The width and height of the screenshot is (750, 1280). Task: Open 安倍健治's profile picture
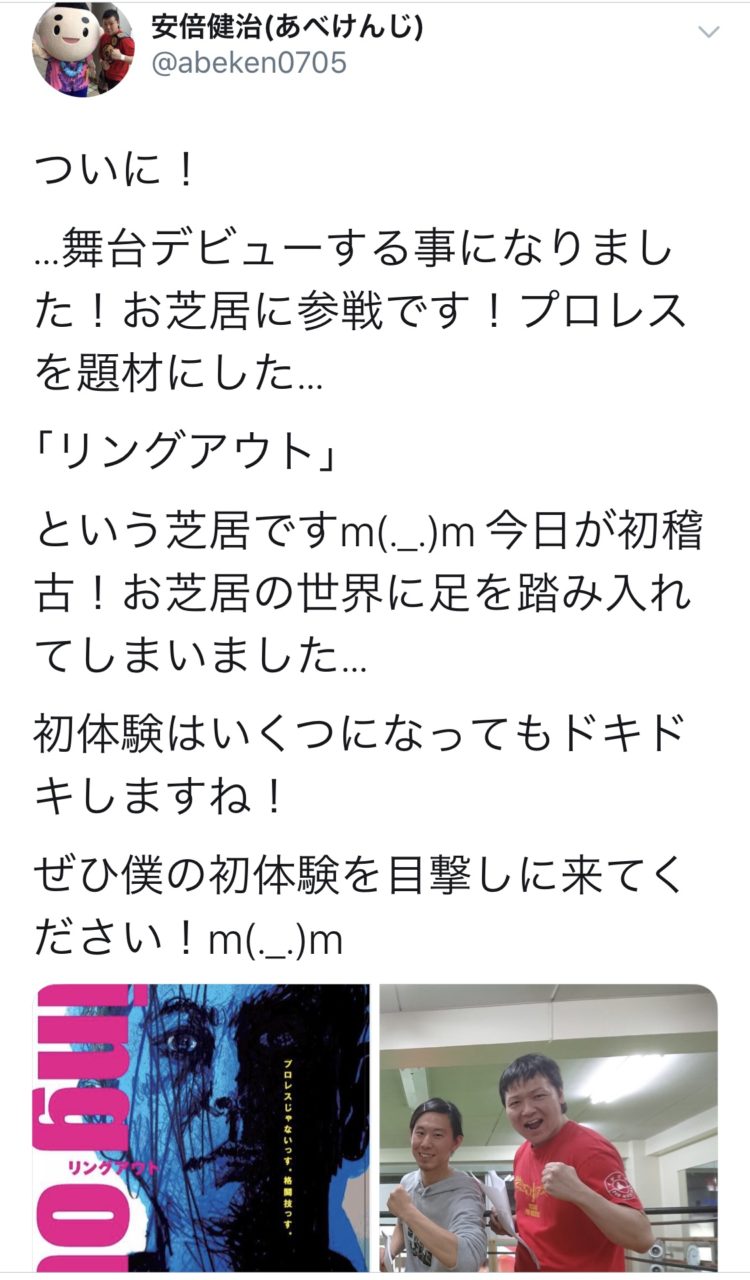(84, 47)
